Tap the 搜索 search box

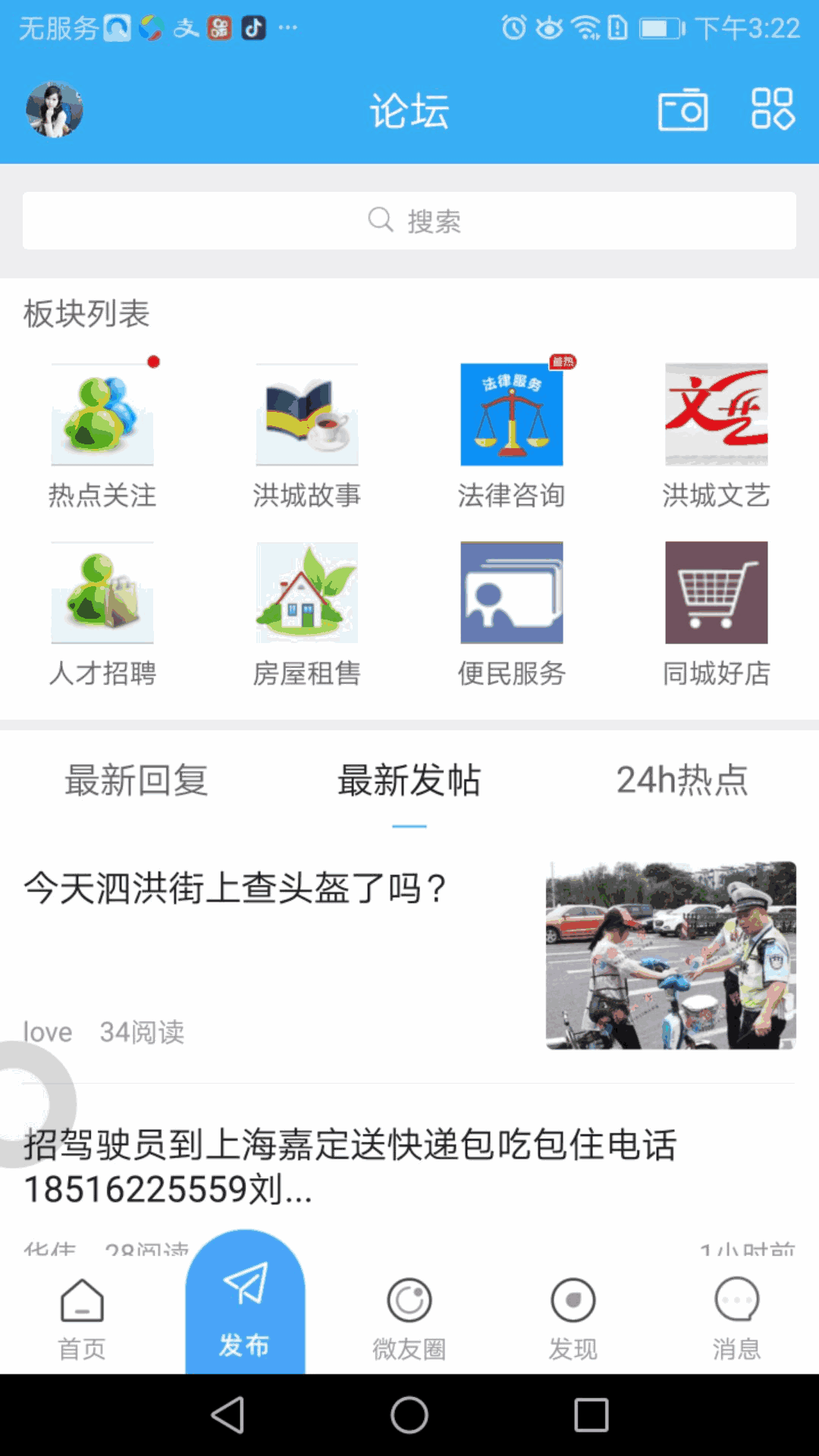(x=409, y=221)
